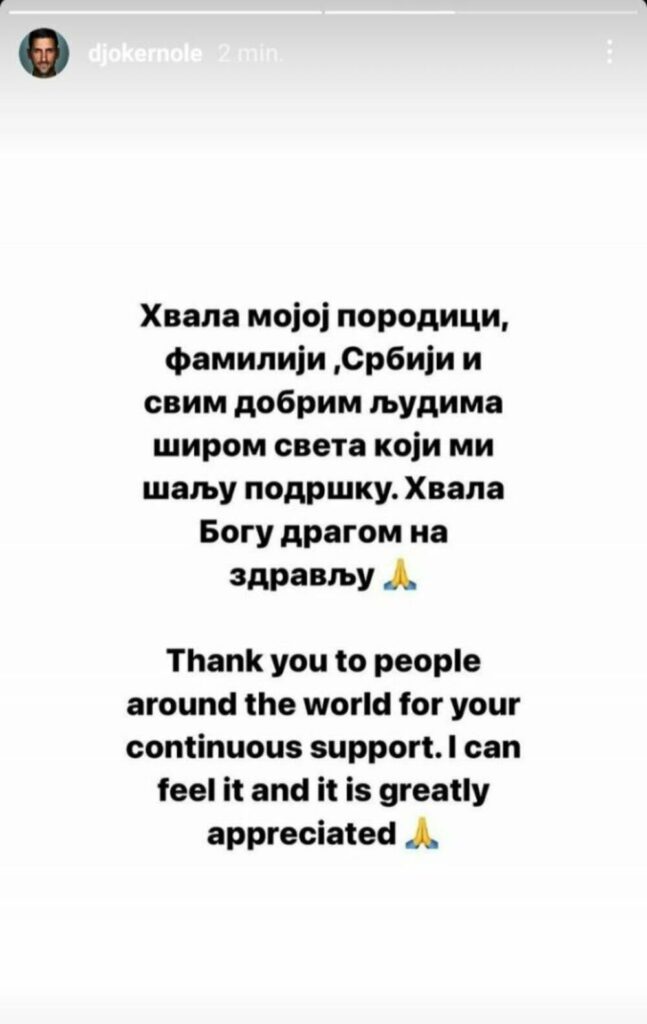Open the story overflow menu
The width and height of the screenshot is (647, 1024).
click(610, 52)
